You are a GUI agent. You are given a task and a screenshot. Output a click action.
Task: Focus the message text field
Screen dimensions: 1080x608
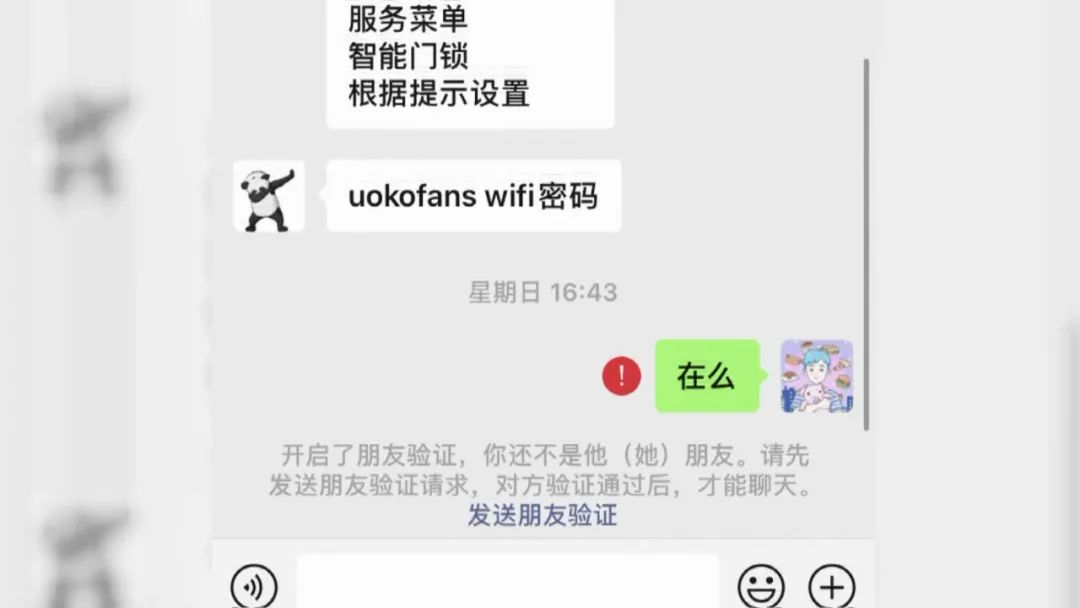(x=508, y=585)
